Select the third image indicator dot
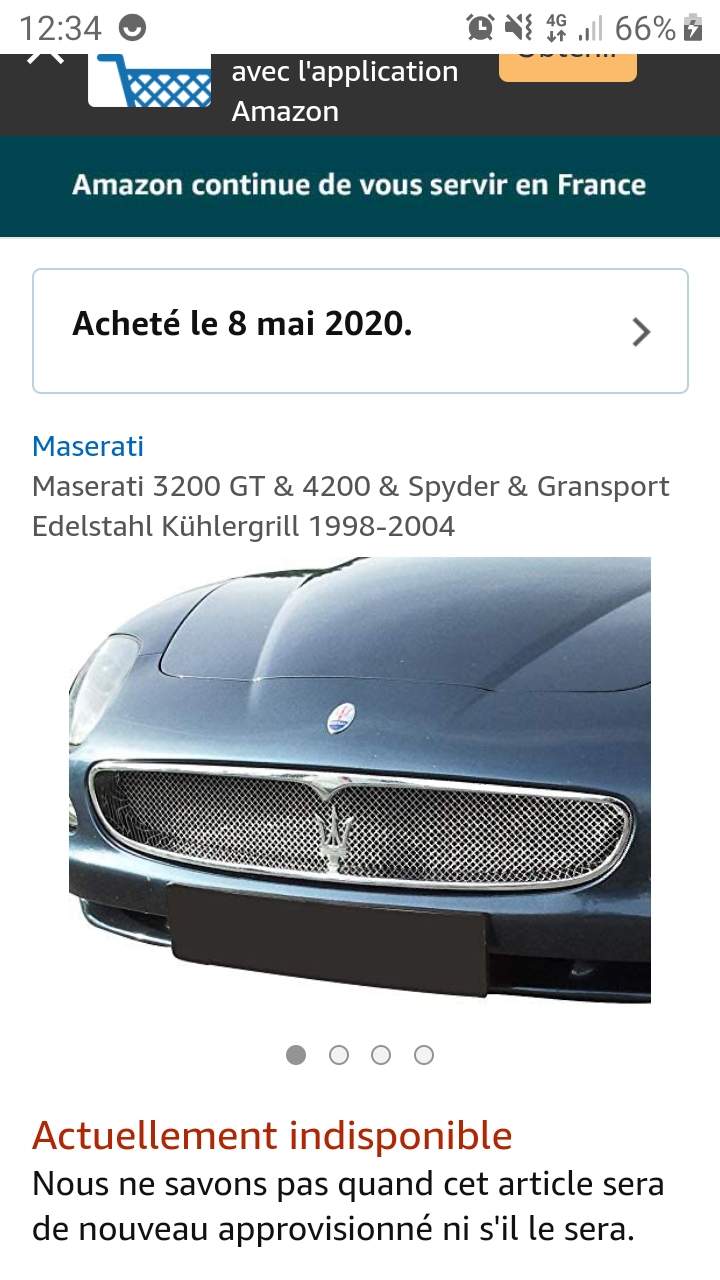The width and height of the screenshot is (720, 1280). [381, 1055]
